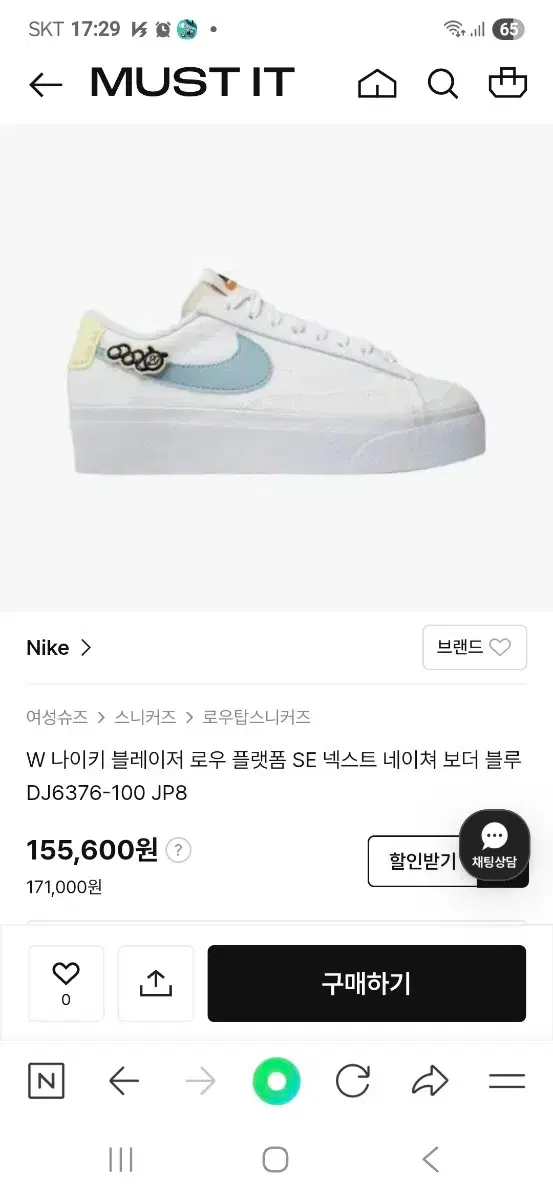Tap the price info question mark
The width and height of the screenshot is (553, 1200).
click(x=178, y=850)
